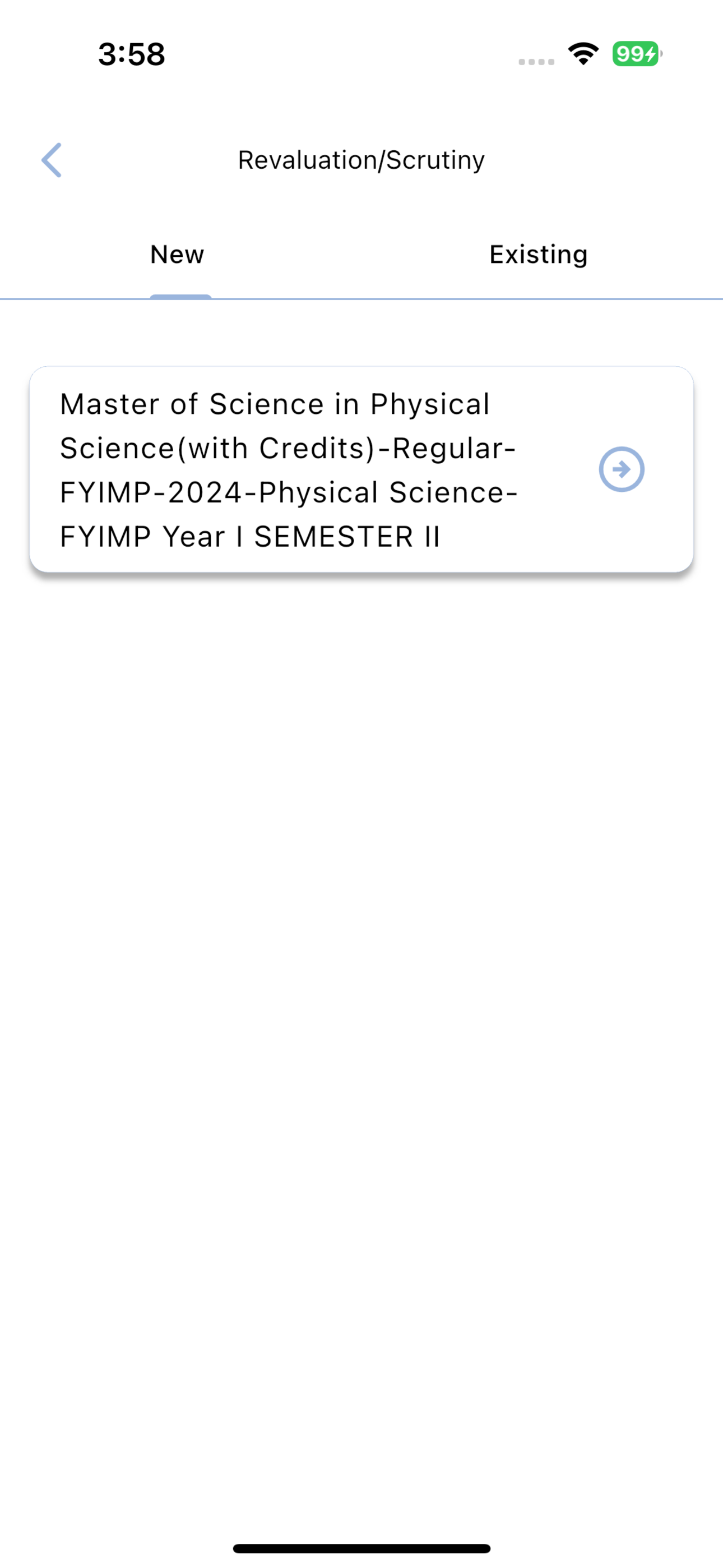Select the New tab

coord(177,255)
